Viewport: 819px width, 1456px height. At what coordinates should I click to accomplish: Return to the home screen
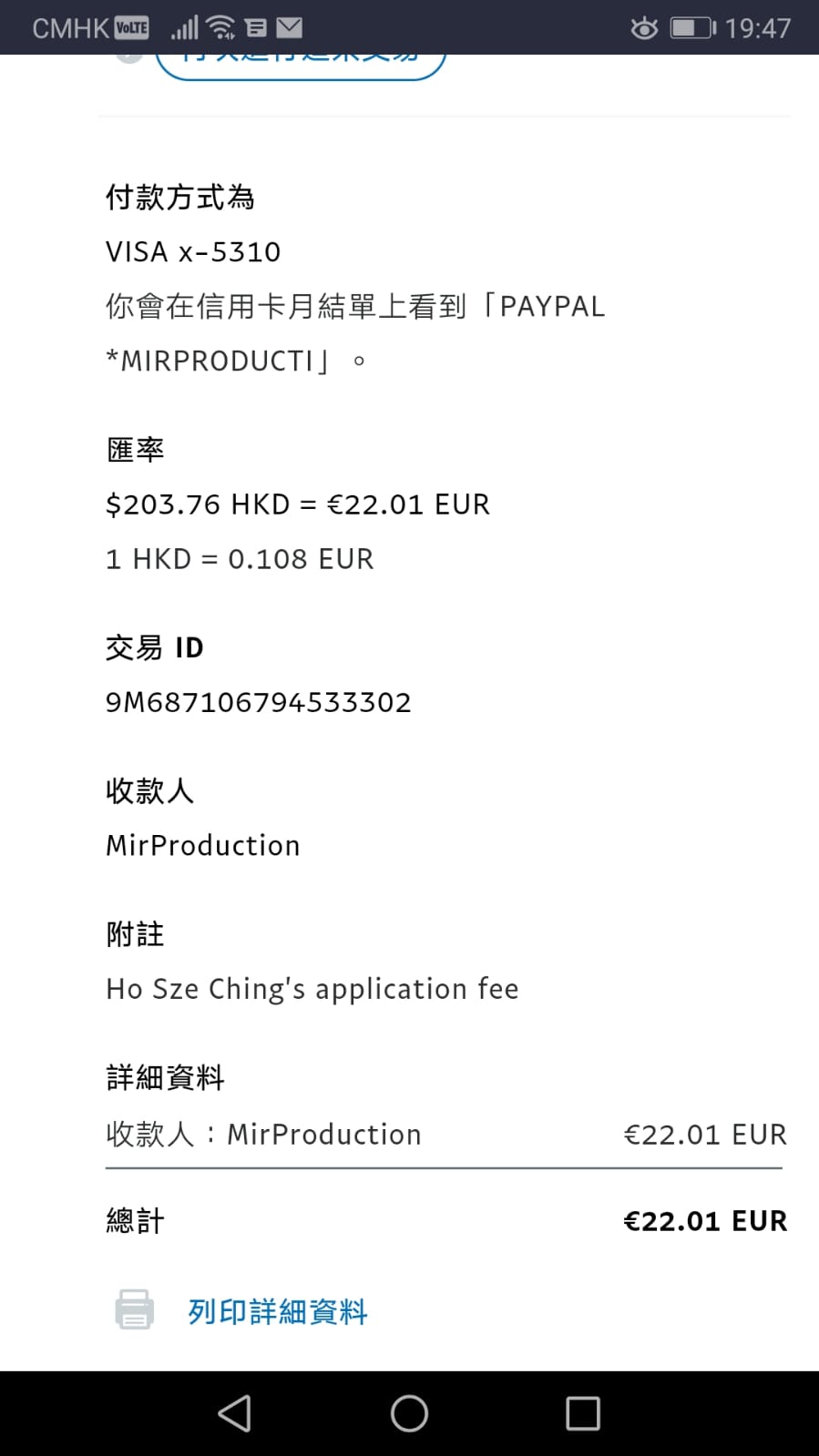[409, 1413]
